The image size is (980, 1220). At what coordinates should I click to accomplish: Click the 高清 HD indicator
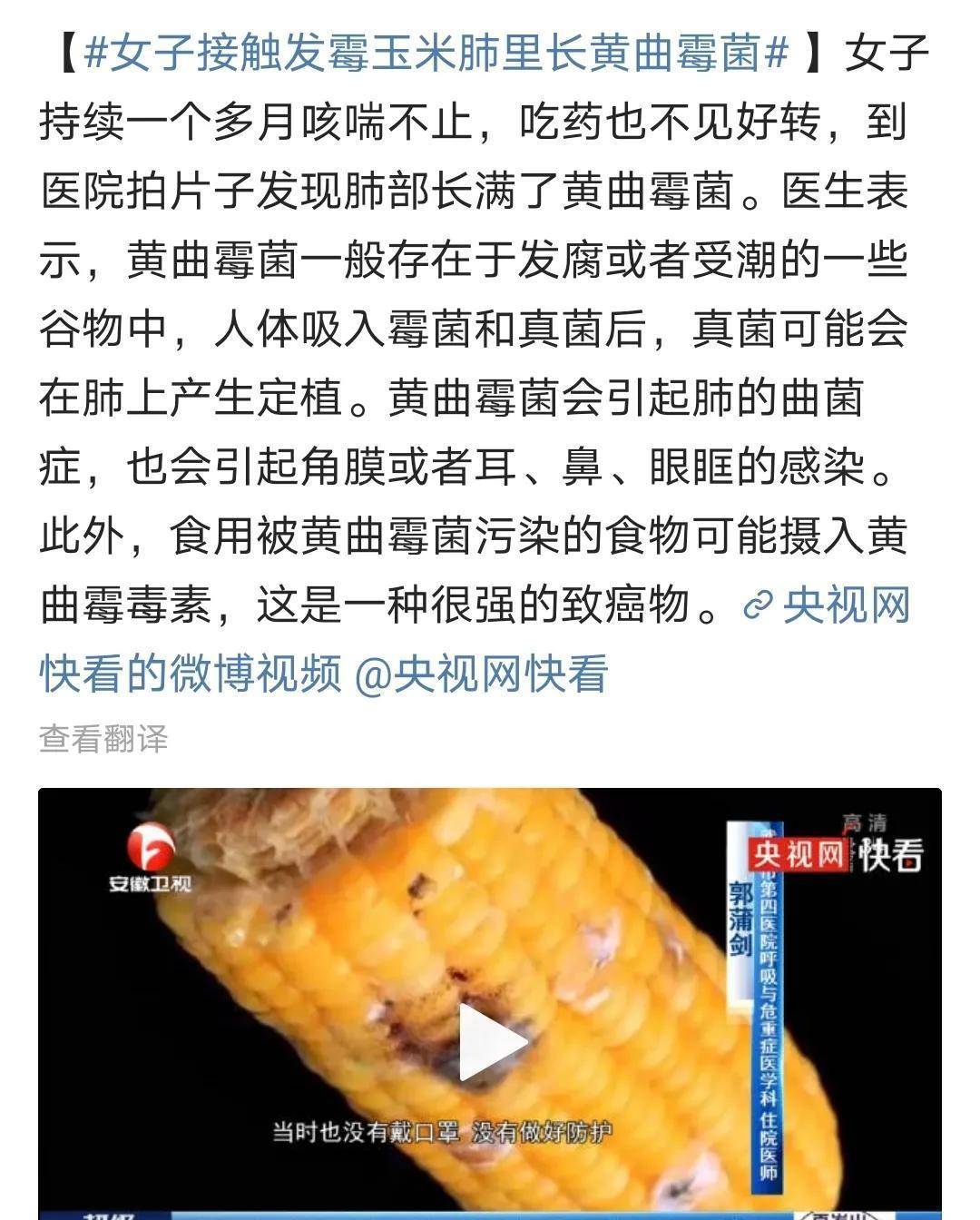(x=864, y=822)
